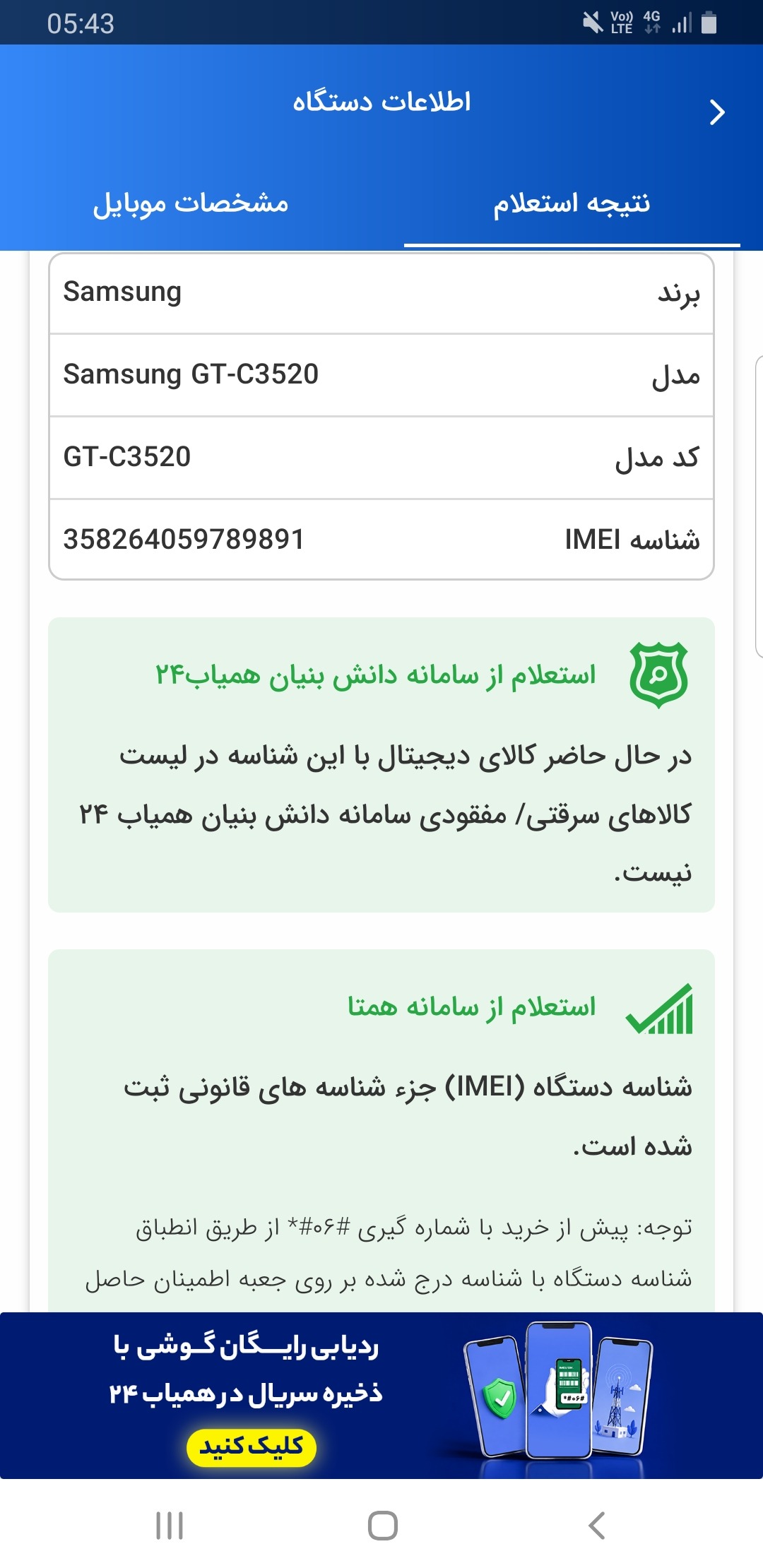
Task: Select the نتیجه استعلام tab
Action: (572, 203)
